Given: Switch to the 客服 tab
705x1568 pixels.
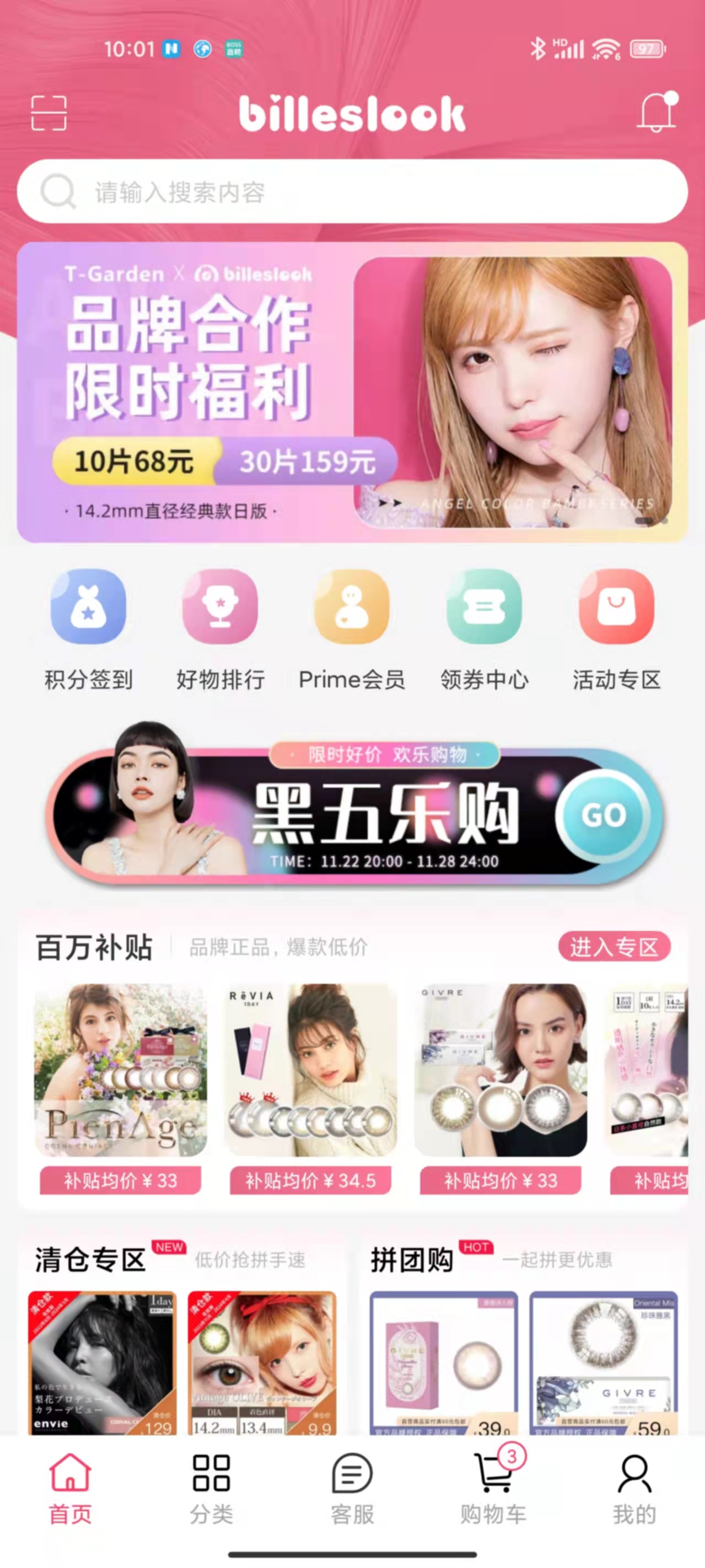Looking at the screenshot, I should (352, 1487).
